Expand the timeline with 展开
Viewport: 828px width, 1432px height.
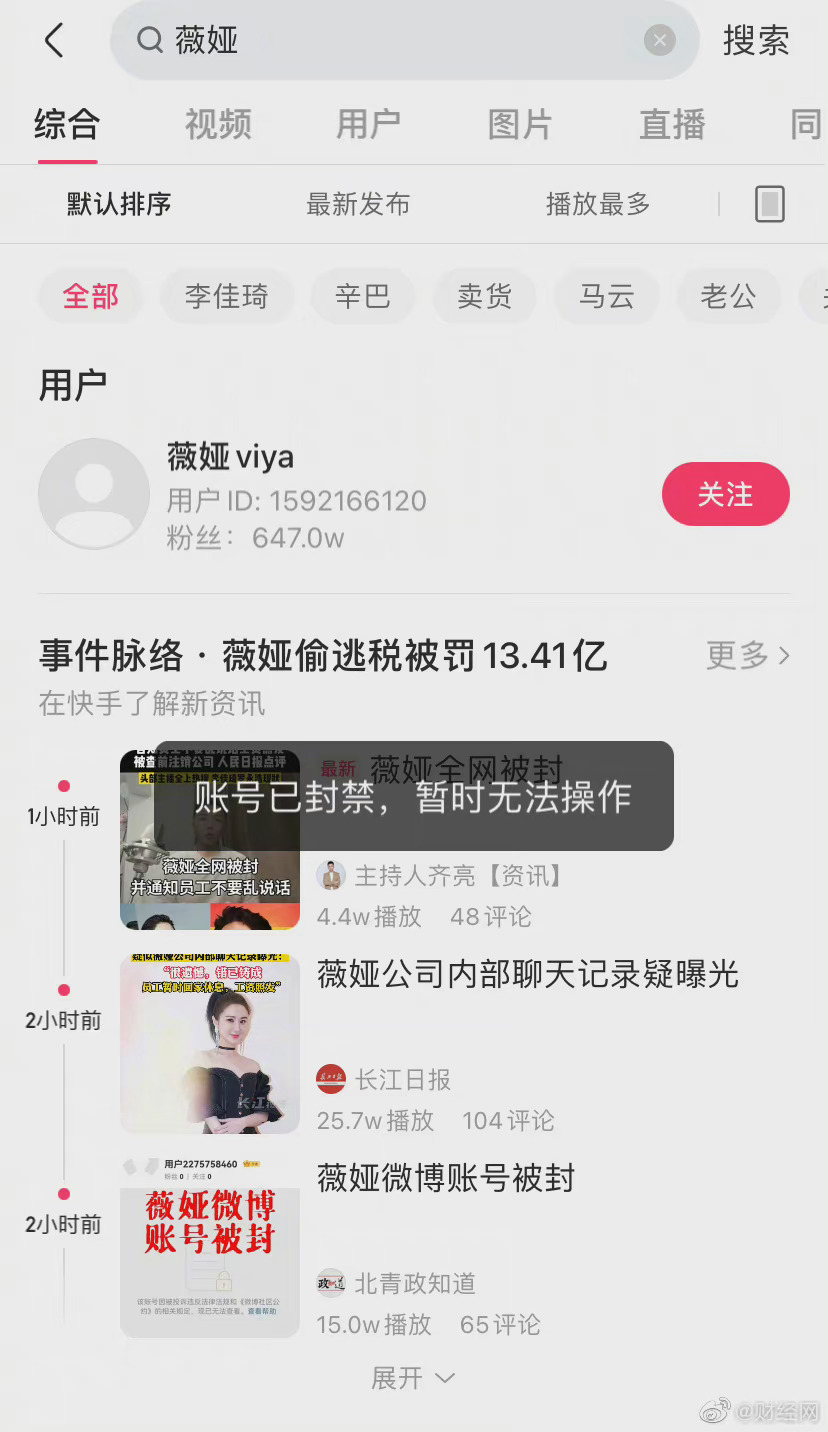(x=413, y=1378)
